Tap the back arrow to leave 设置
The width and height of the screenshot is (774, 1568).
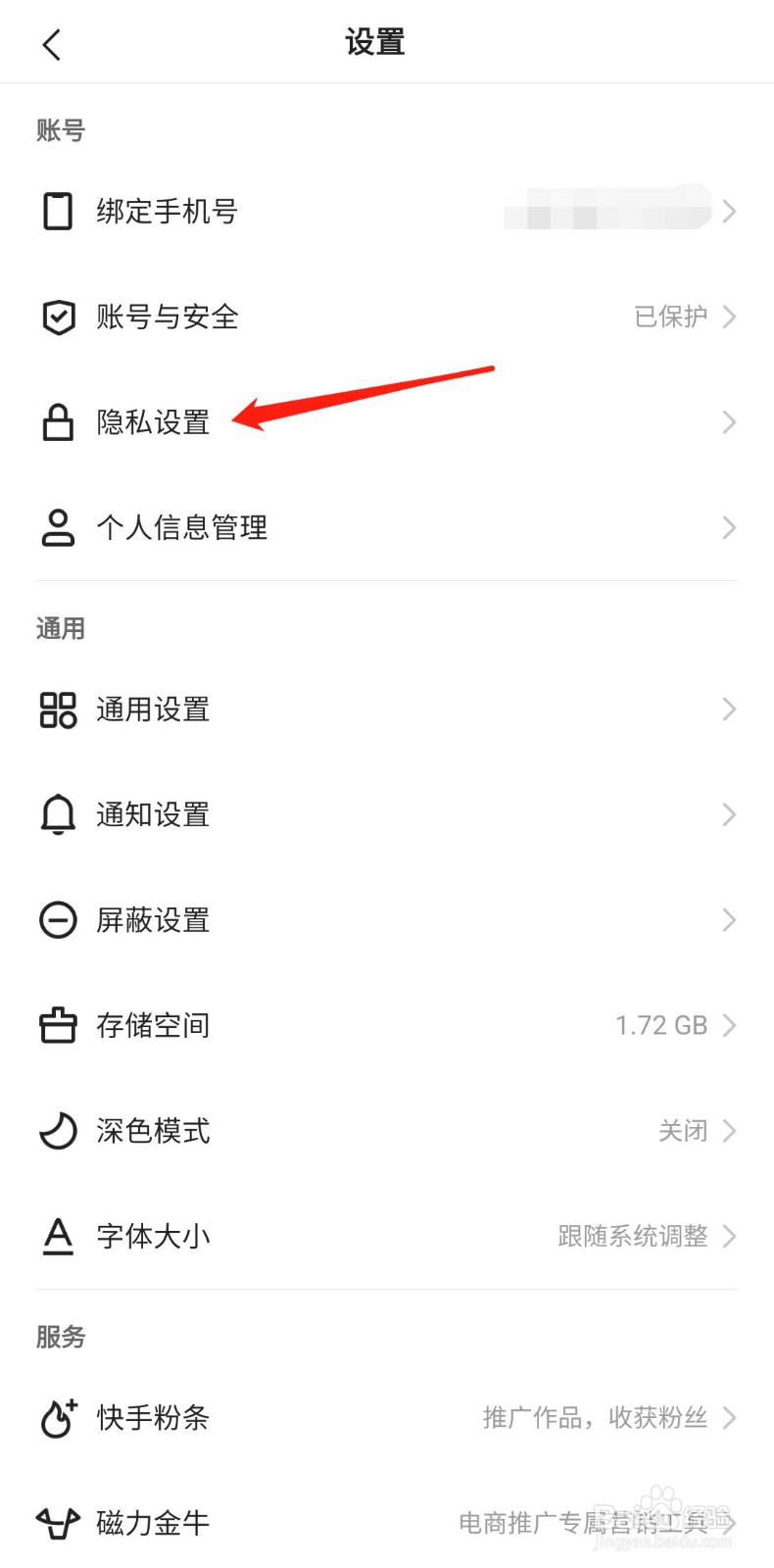[51, 43]
